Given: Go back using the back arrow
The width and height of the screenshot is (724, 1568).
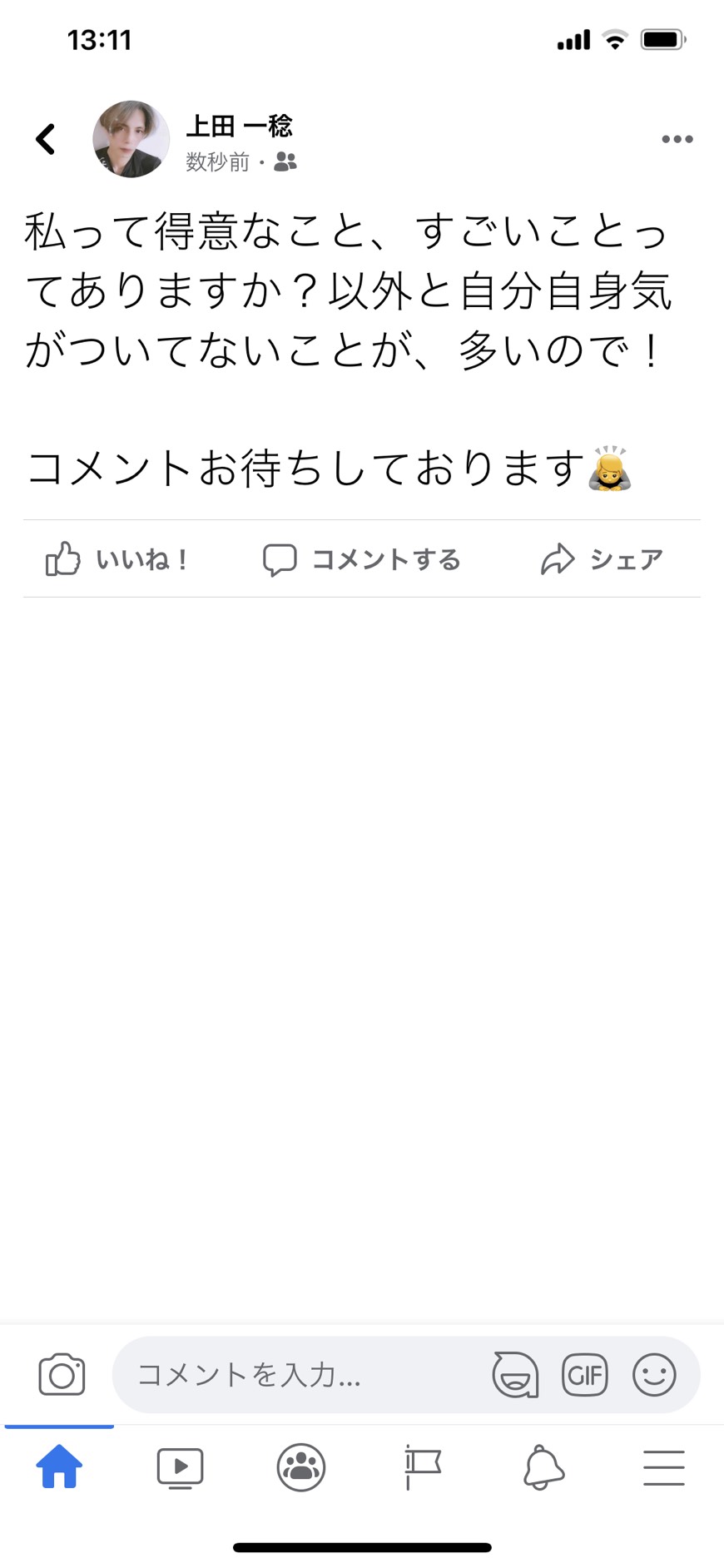Looking at the screenshot, I should click(46, 139).
